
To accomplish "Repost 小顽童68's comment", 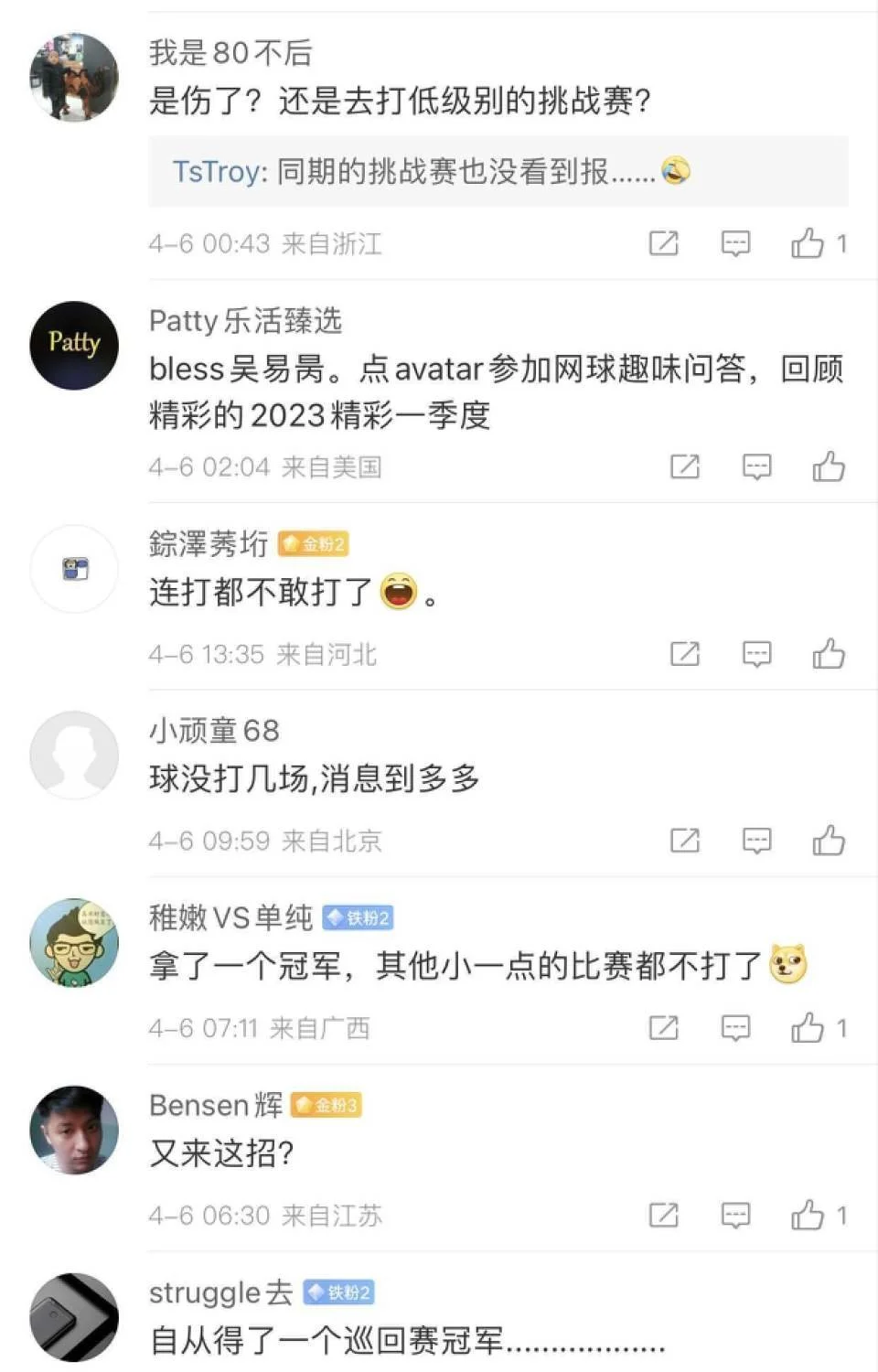I will point(685,841).
